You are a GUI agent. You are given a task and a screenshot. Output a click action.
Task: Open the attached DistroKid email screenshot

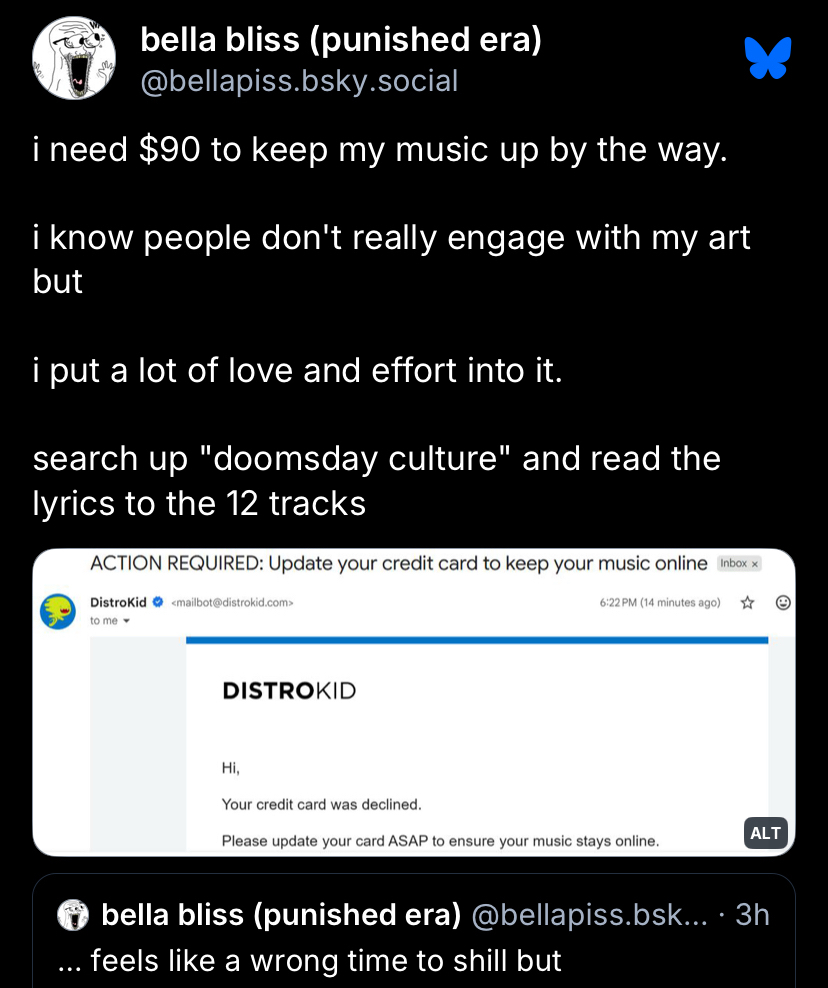(413, 700)
